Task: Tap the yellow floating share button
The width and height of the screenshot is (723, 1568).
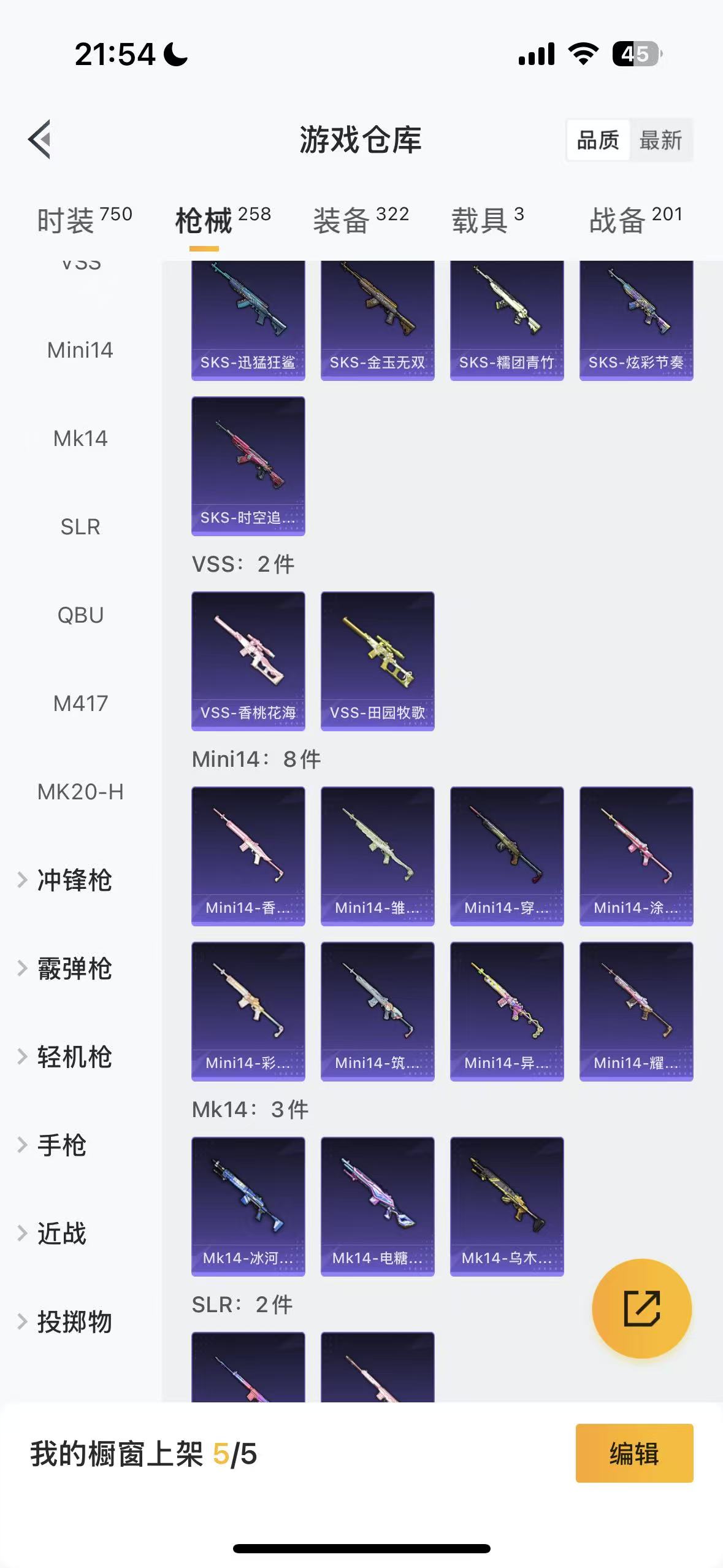Action: point(641,1309)
